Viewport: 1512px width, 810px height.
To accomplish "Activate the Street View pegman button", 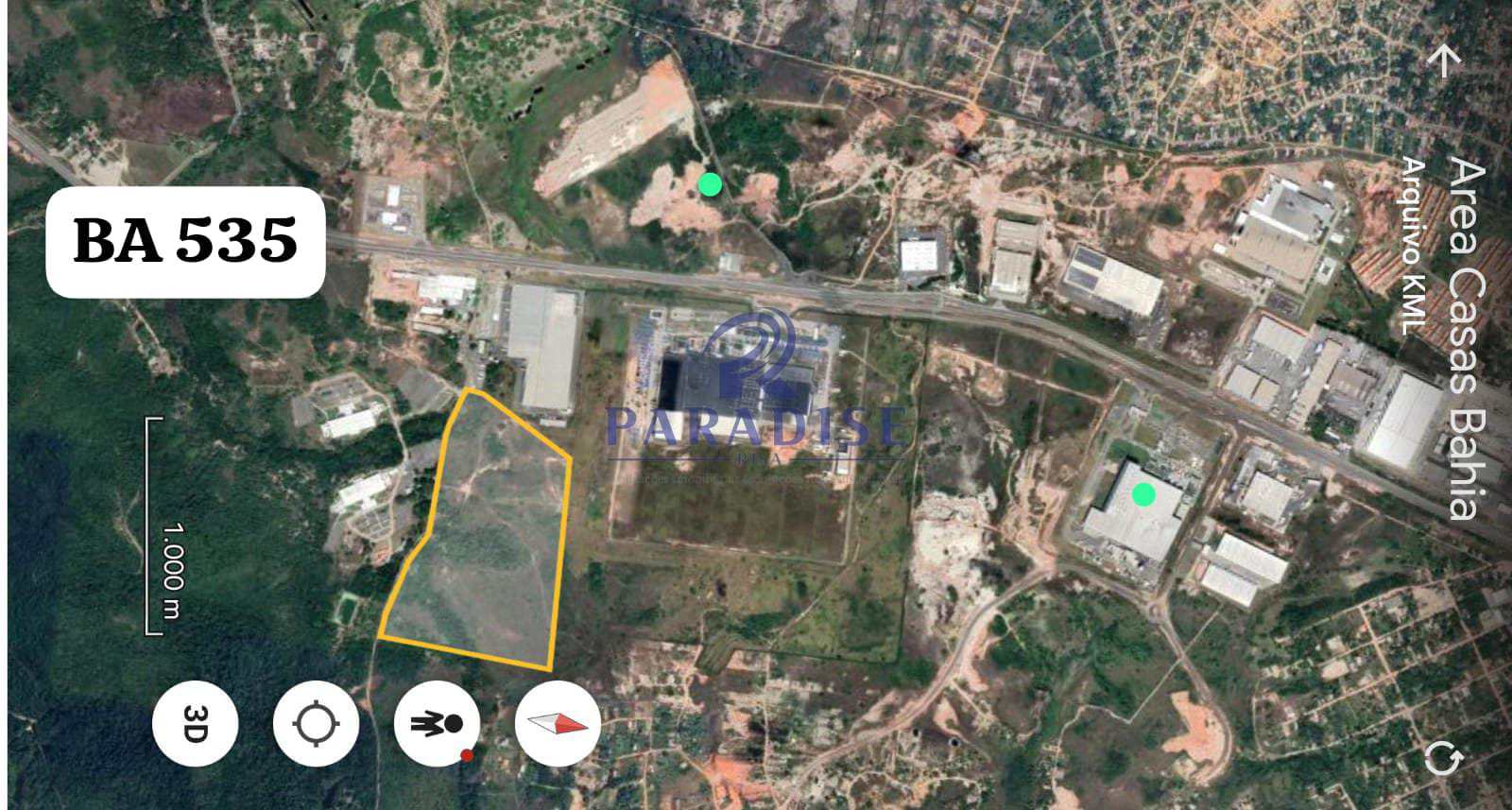I will coord(437,723).
